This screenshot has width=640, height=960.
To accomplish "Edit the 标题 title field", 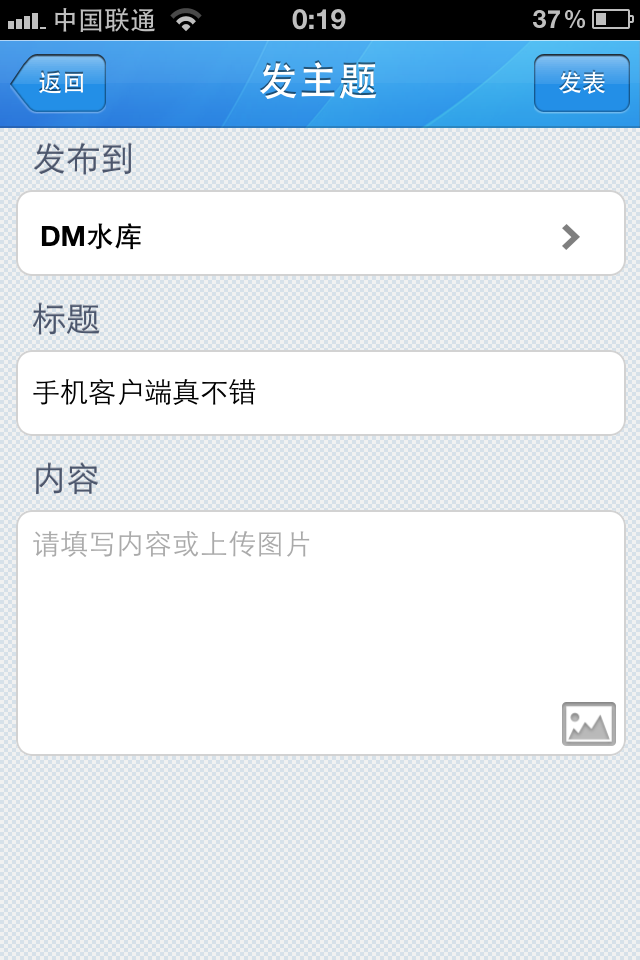I will (x=320, y=393).
